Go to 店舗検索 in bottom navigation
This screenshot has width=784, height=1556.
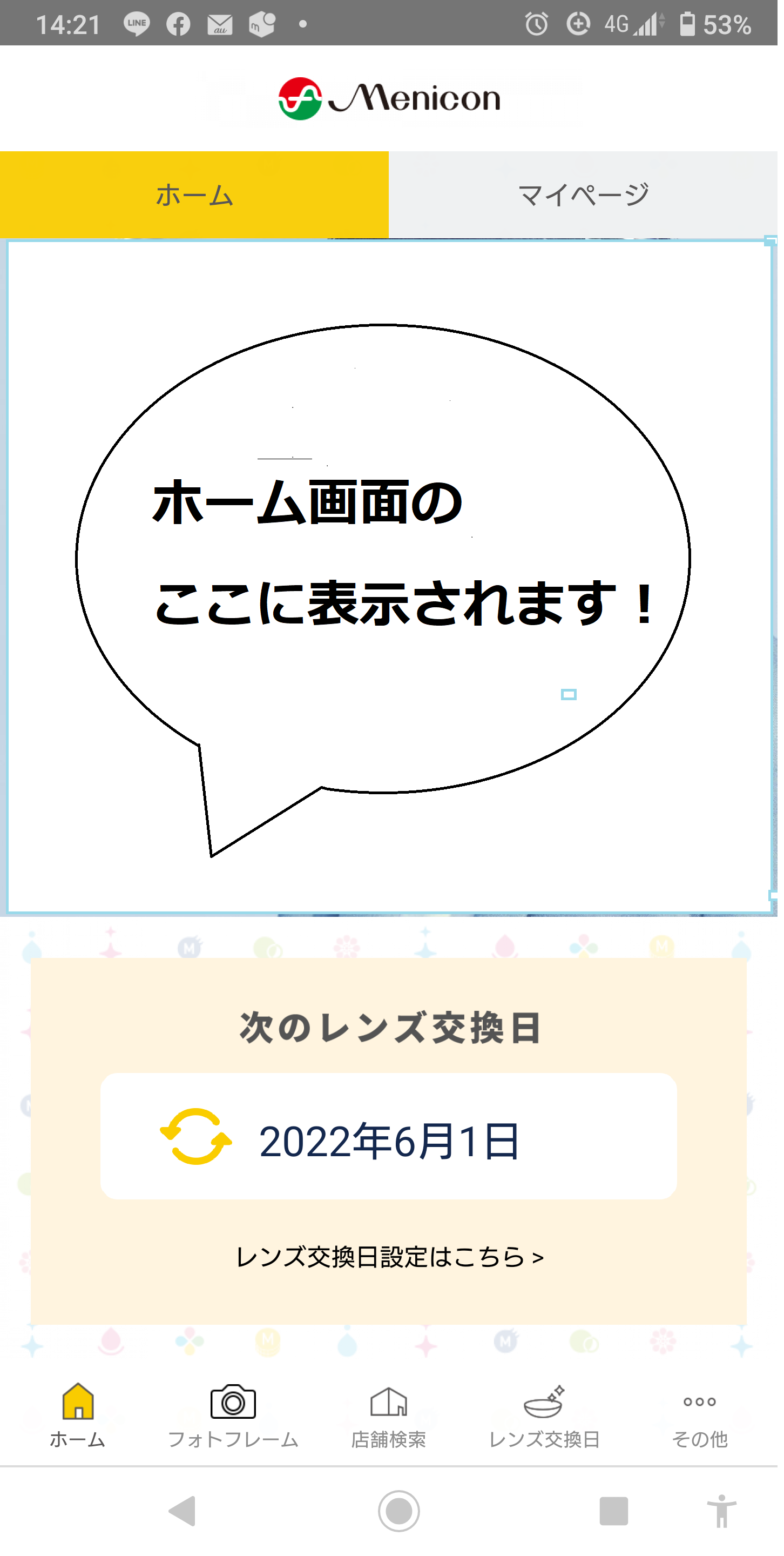(x=389, y=1417)
